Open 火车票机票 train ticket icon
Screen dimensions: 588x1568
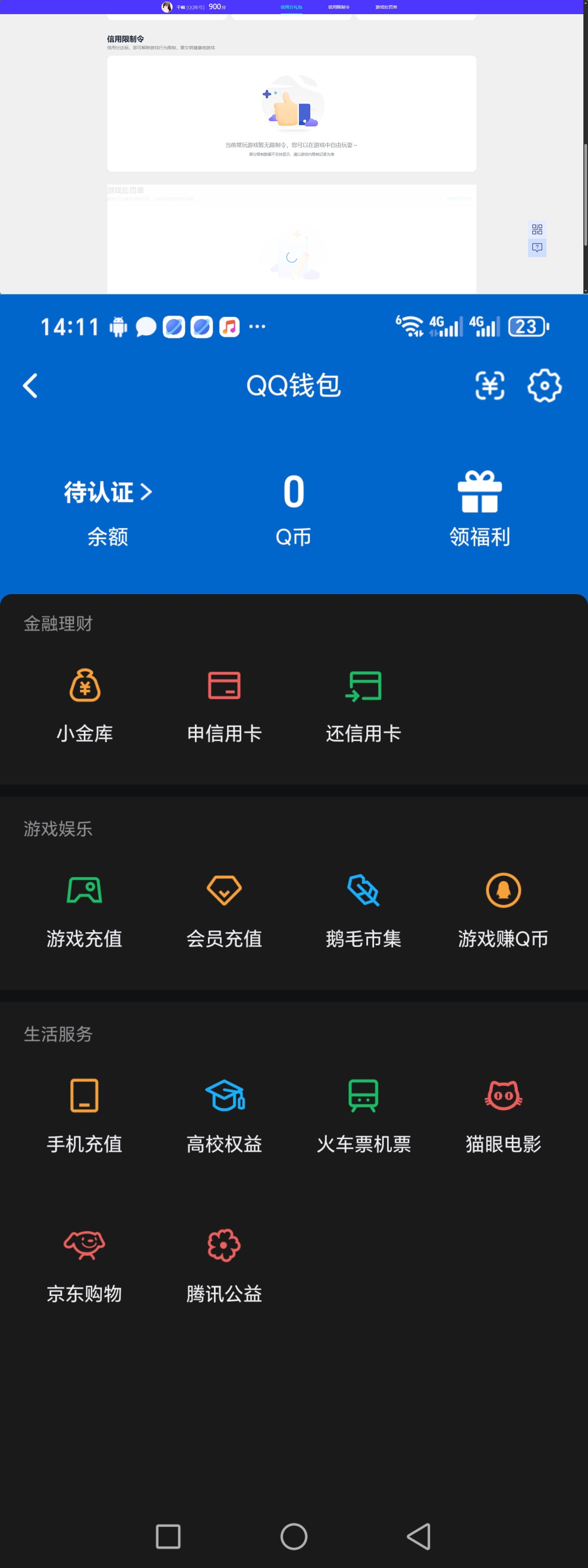[x=364, y=1096]
